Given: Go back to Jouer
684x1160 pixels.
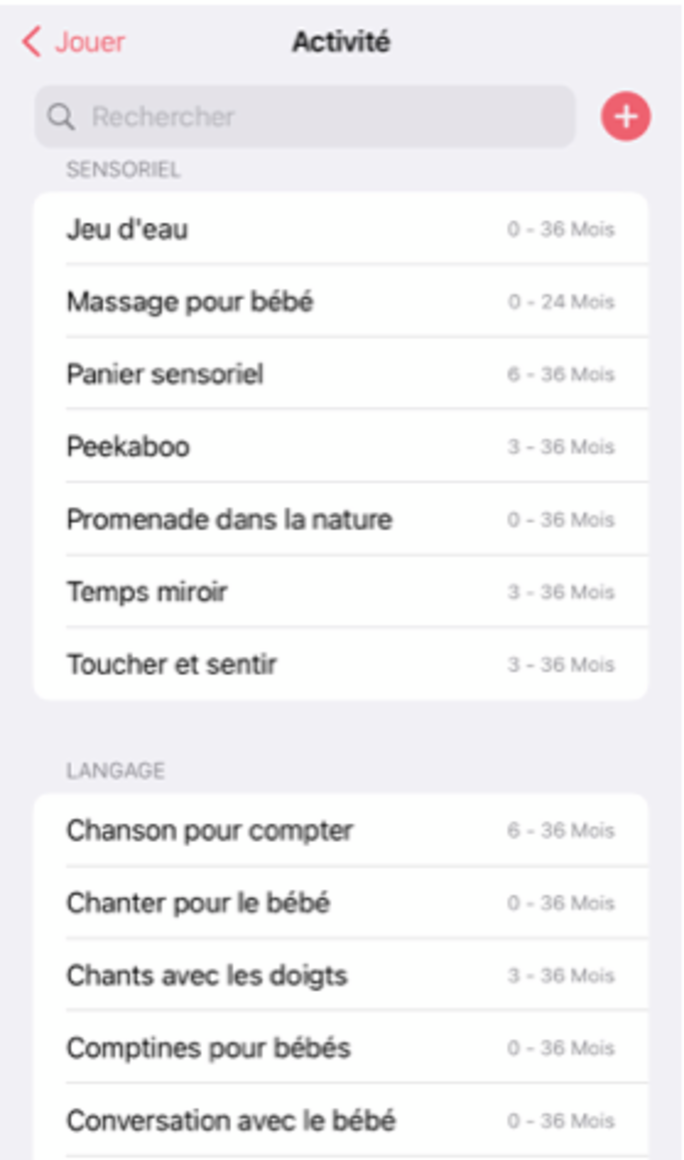Looking at the screenshot, I should pos(74,42).
